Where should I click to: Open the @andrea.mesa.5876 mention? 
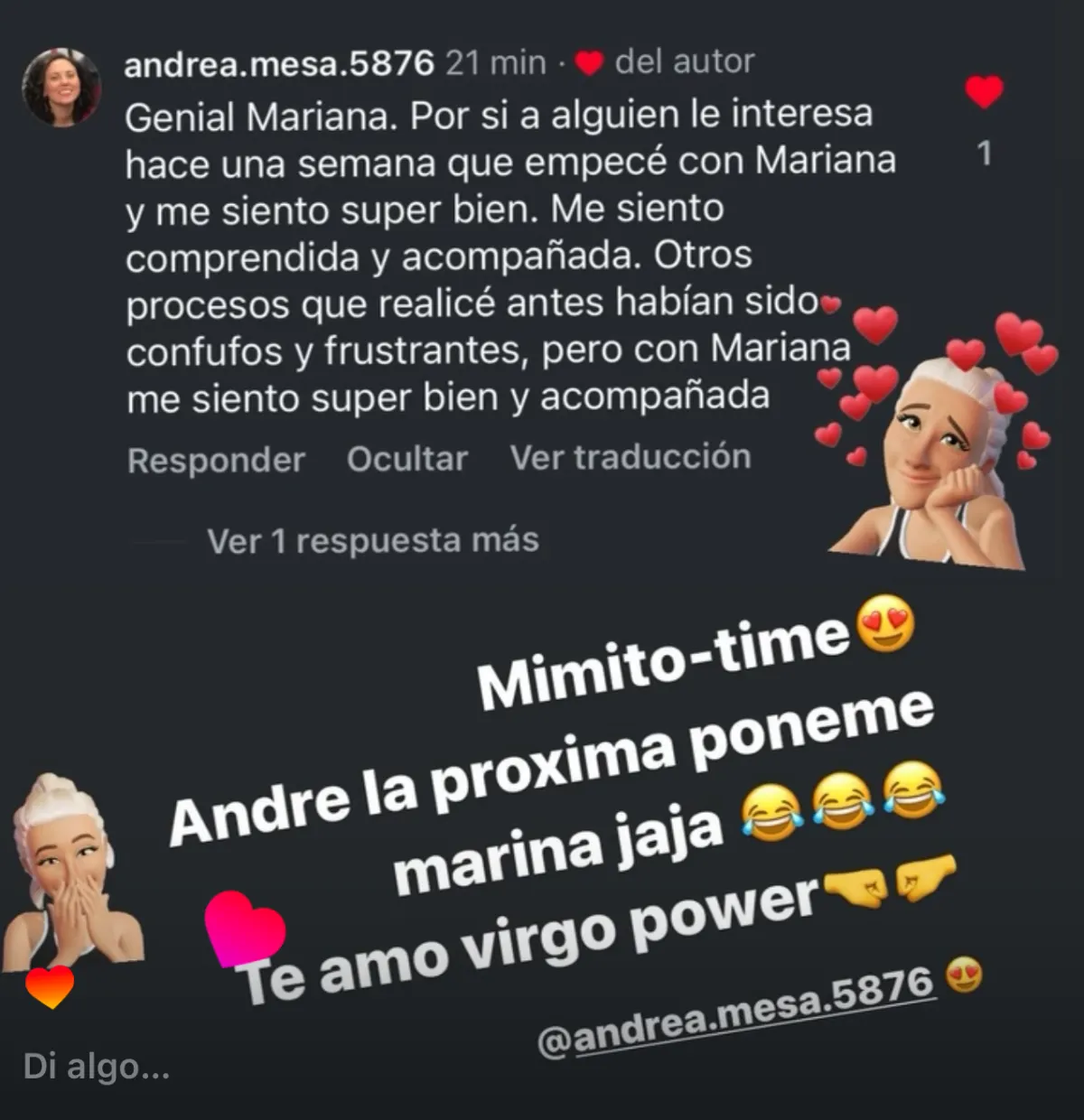point(736,1011)
